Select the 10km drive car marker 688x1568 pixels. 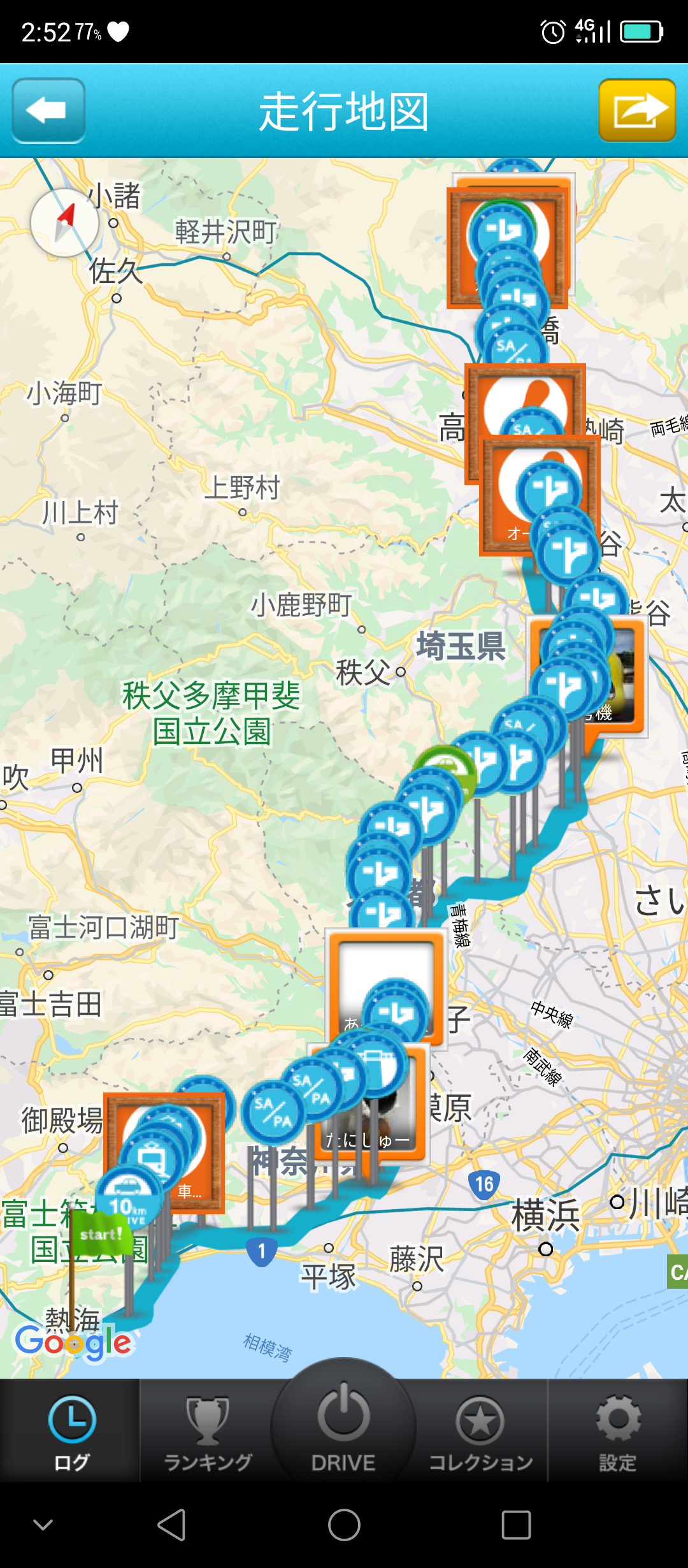[129, 1197]
